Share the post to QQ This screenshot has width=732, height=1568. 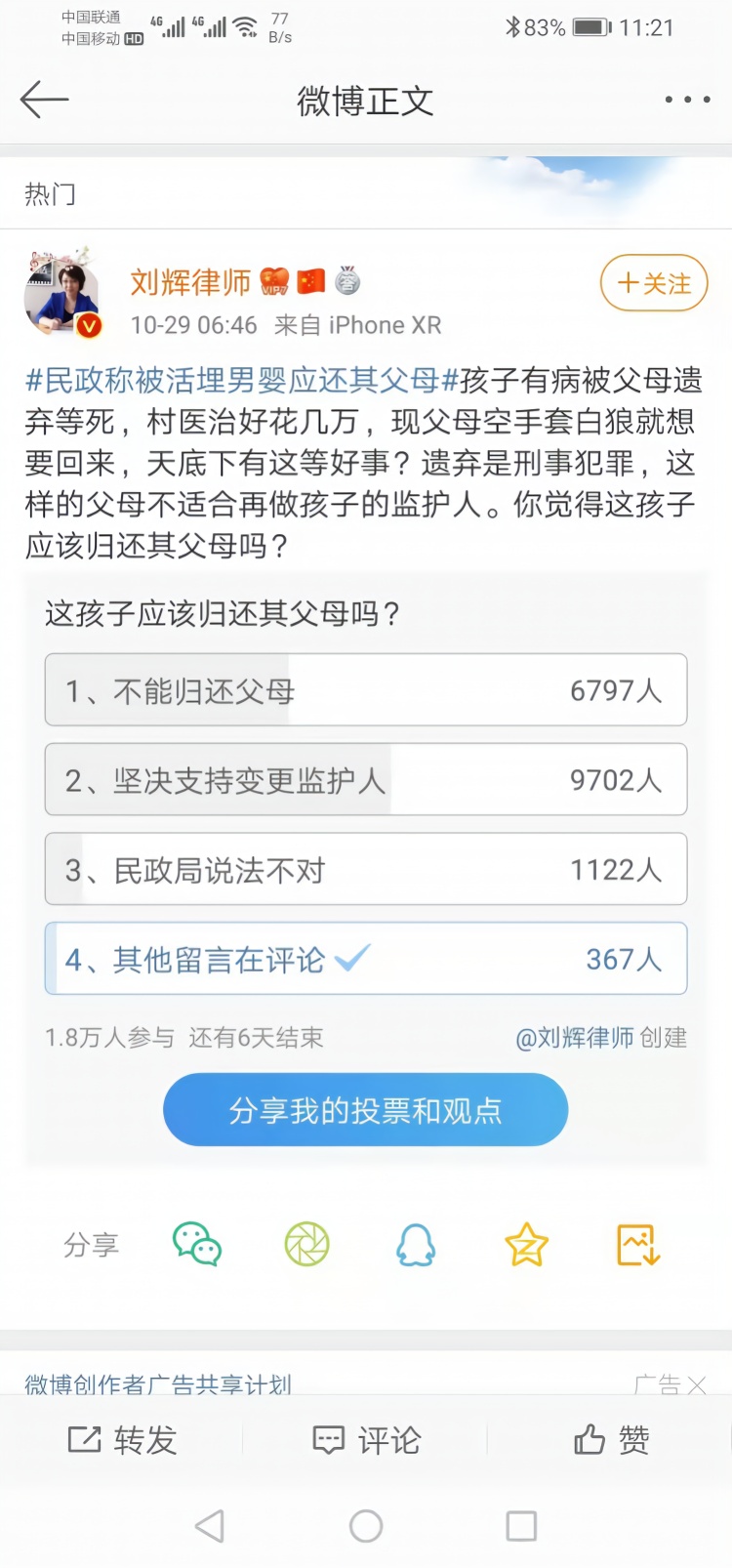coord(416,1245)
